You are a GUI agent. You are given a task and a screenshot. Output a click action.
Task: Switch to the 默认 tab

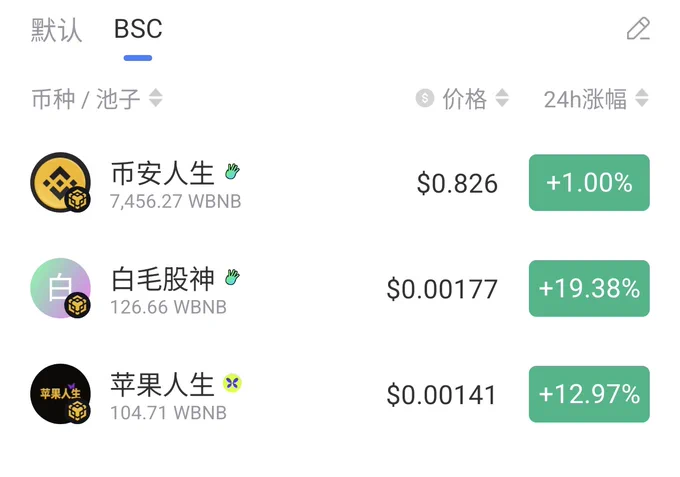[56, 30]
